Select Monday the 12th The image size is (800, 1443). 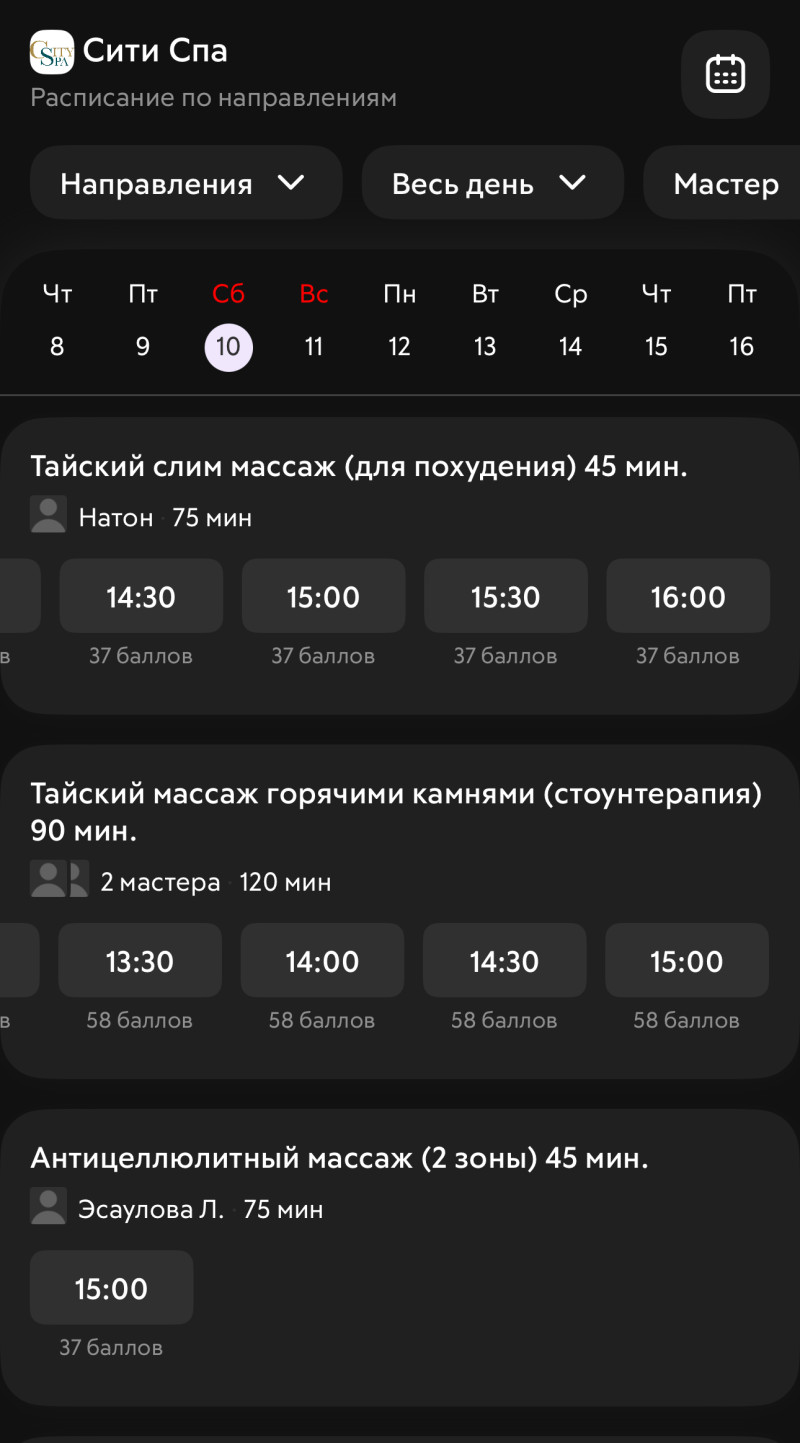tap(399, 346)
